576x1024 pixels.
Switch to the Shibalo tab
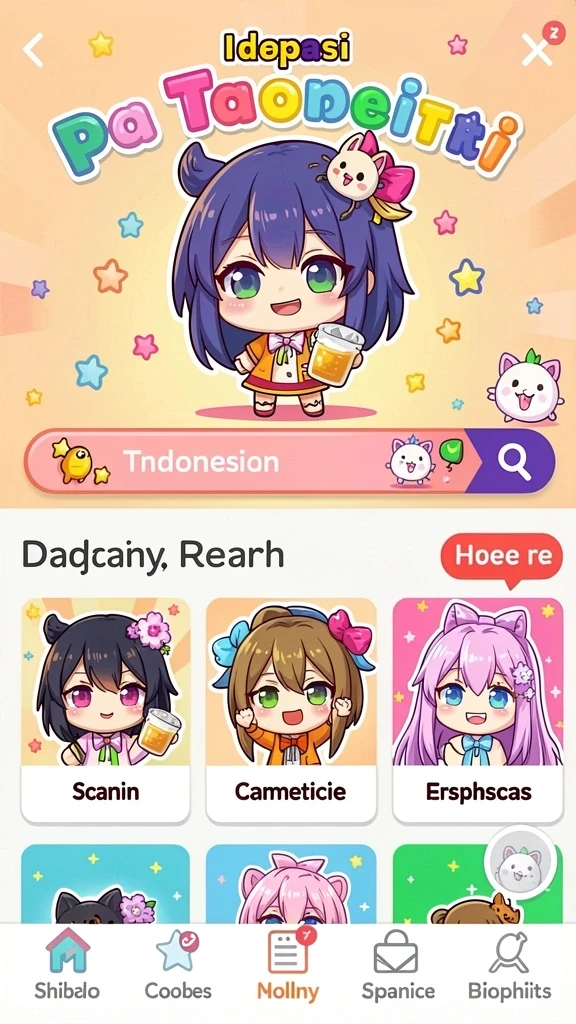tap(67, 965)
